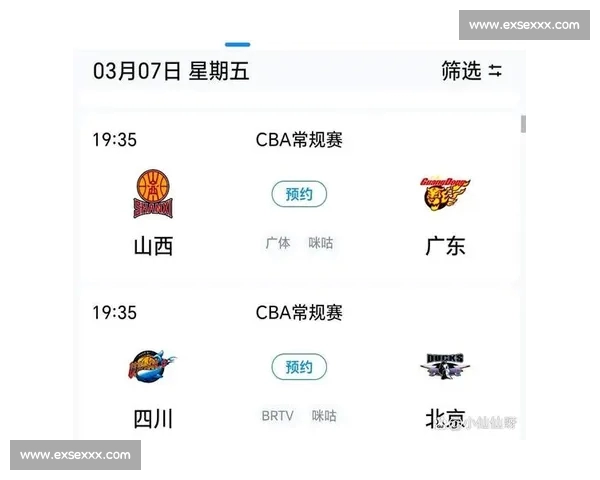Open the 筛选 filter options
This screenshot has height=480, width=600.
pos(471,71)
